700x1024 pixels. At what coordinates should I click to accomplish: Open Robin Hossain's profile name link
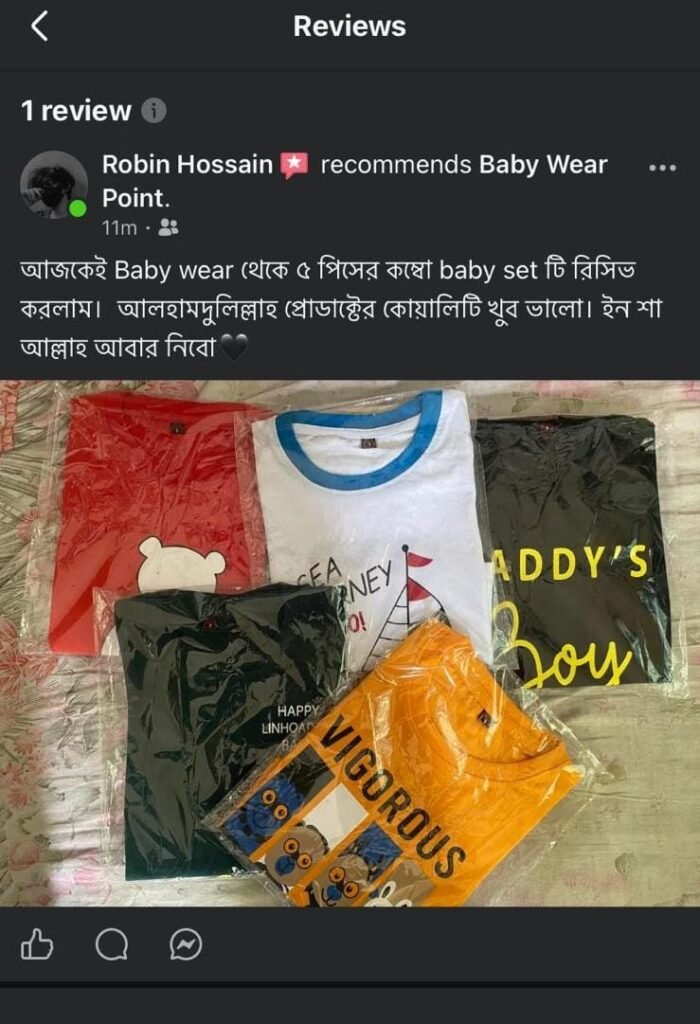(187, 165)
